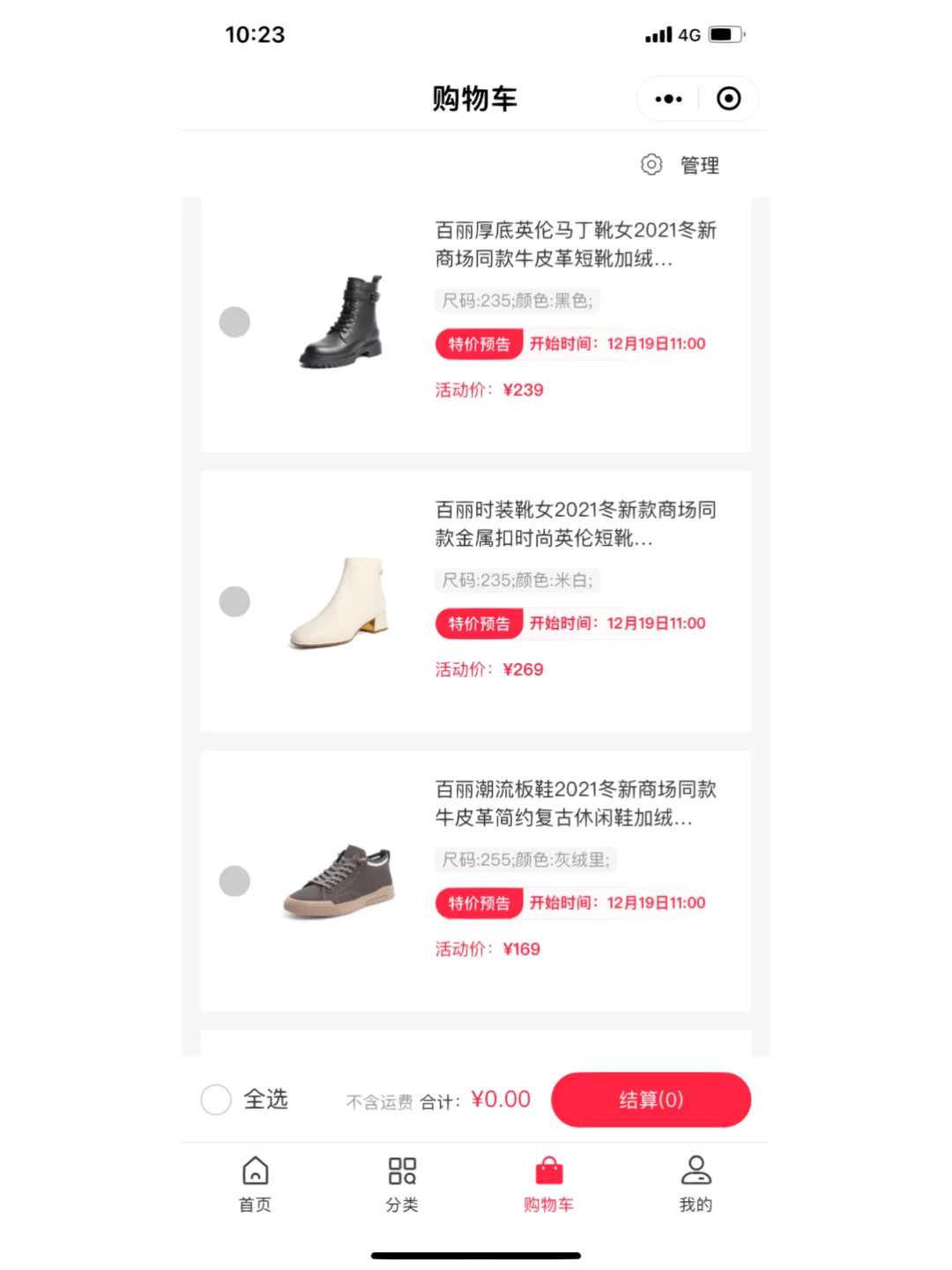The width and height of the screenshot is (952, 1270).
Task: Close the mini program via circle icon
Action: 728,99
